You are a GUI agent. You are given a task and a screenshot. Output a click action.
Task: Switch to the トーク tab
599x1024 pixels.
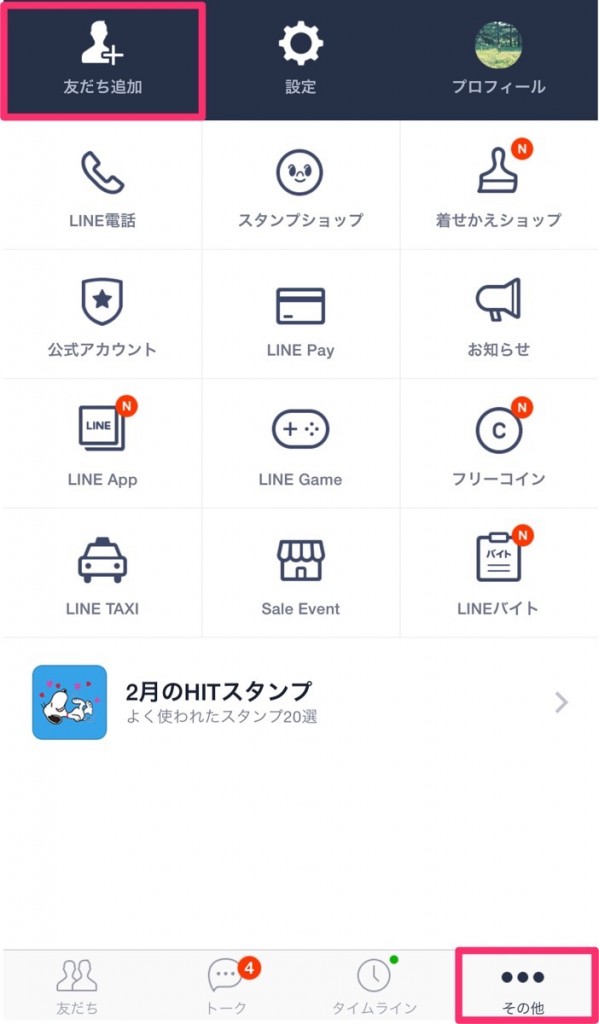pyautogui.click(x=227, y=987)
